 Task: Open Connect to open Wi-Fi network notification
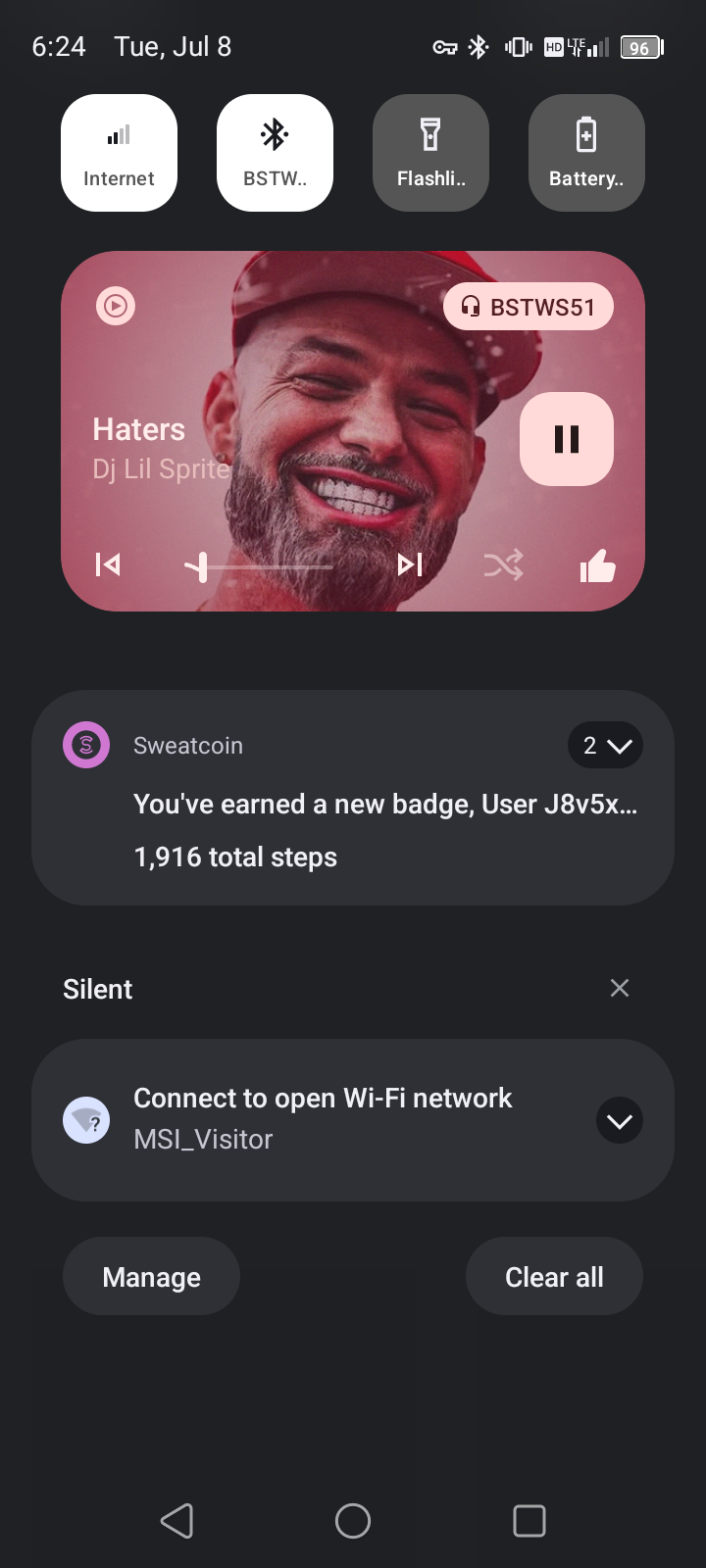pyautogui.click(x=324, y=1119)
